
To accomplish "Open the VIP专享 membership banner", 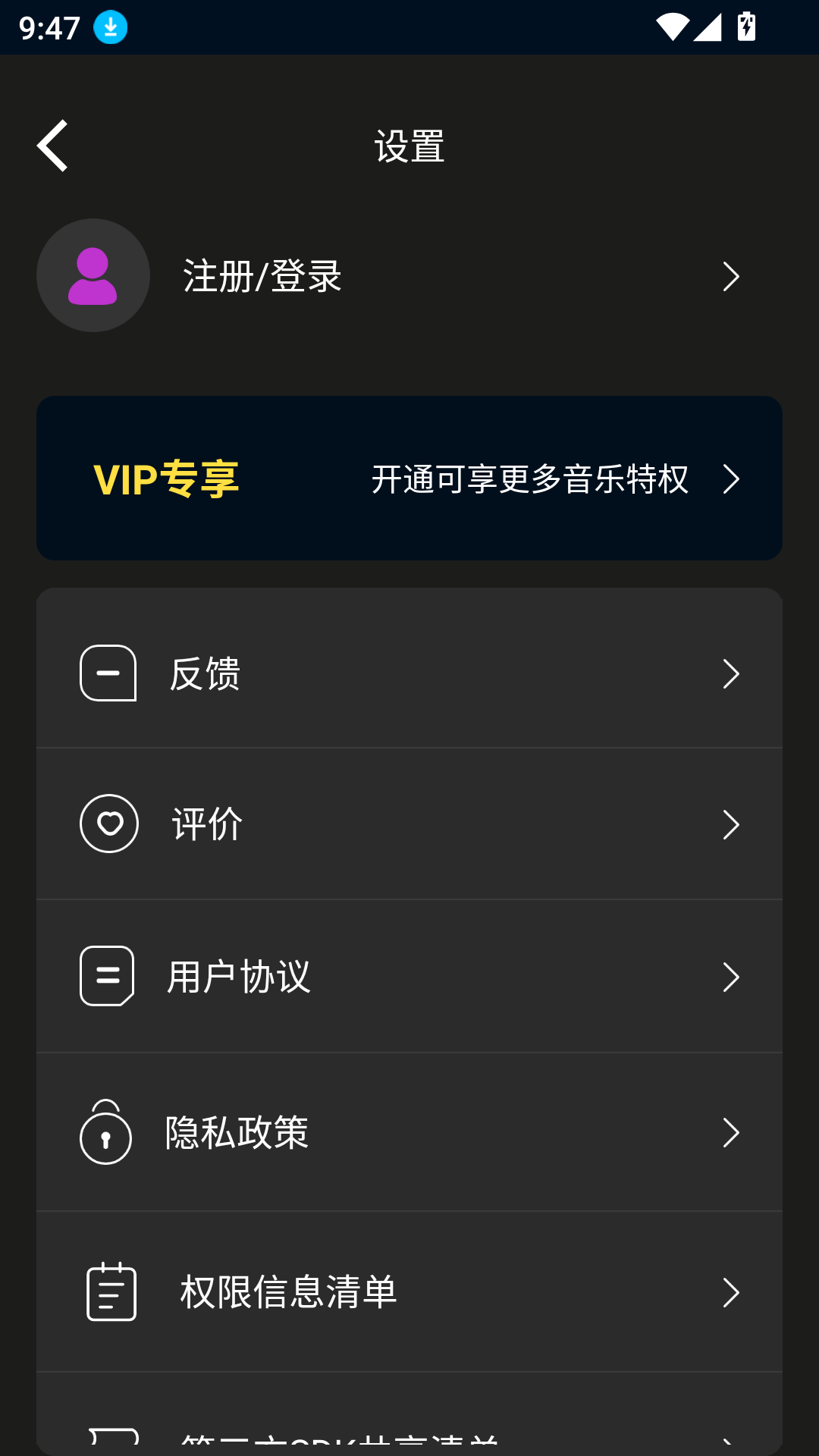I will [x=409, y=479].
